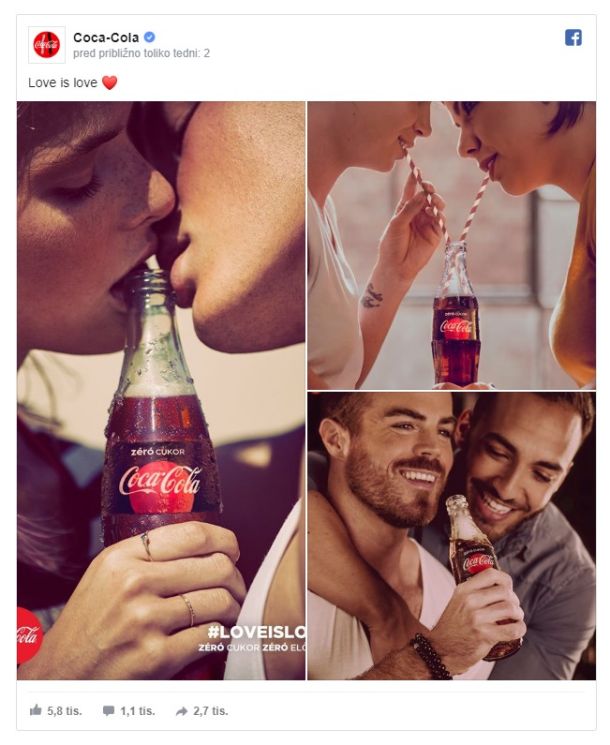Open the Coca-Cola page name link
The height and width of the screenshot is (745, 610).
(105, 37)
